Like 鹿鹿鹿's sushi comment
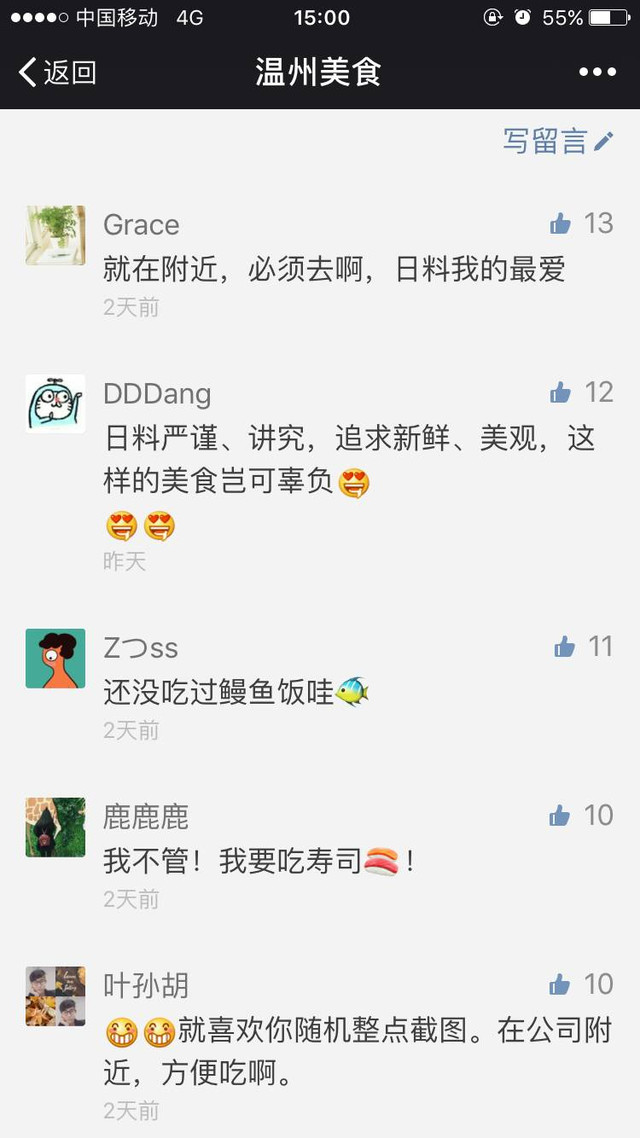Viewport: 640px width, 1138px height. click(x=560, y=816)
